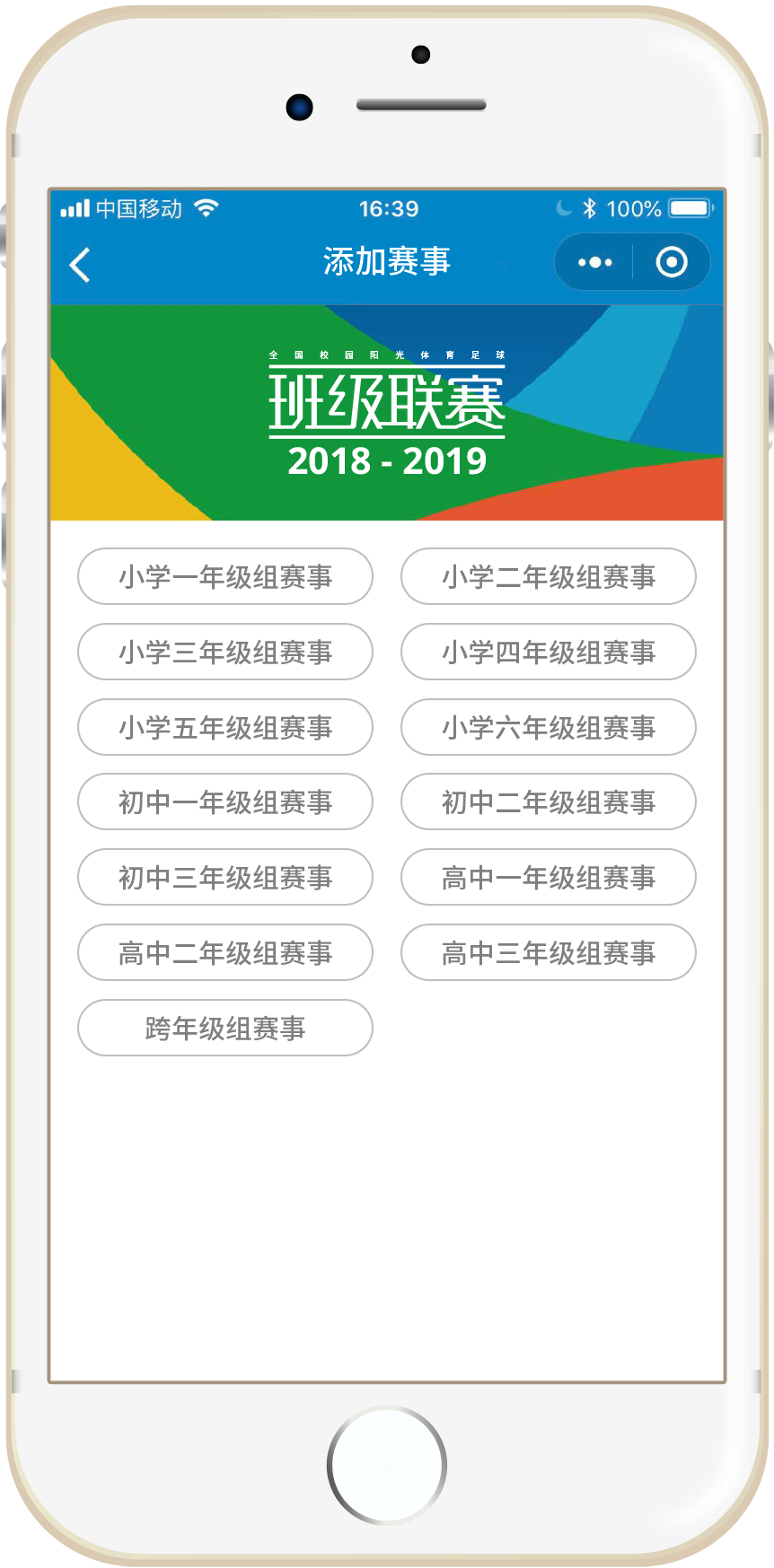Add 跨年级组赛事
This screenshot has width=774, height=1568.
225,1028
